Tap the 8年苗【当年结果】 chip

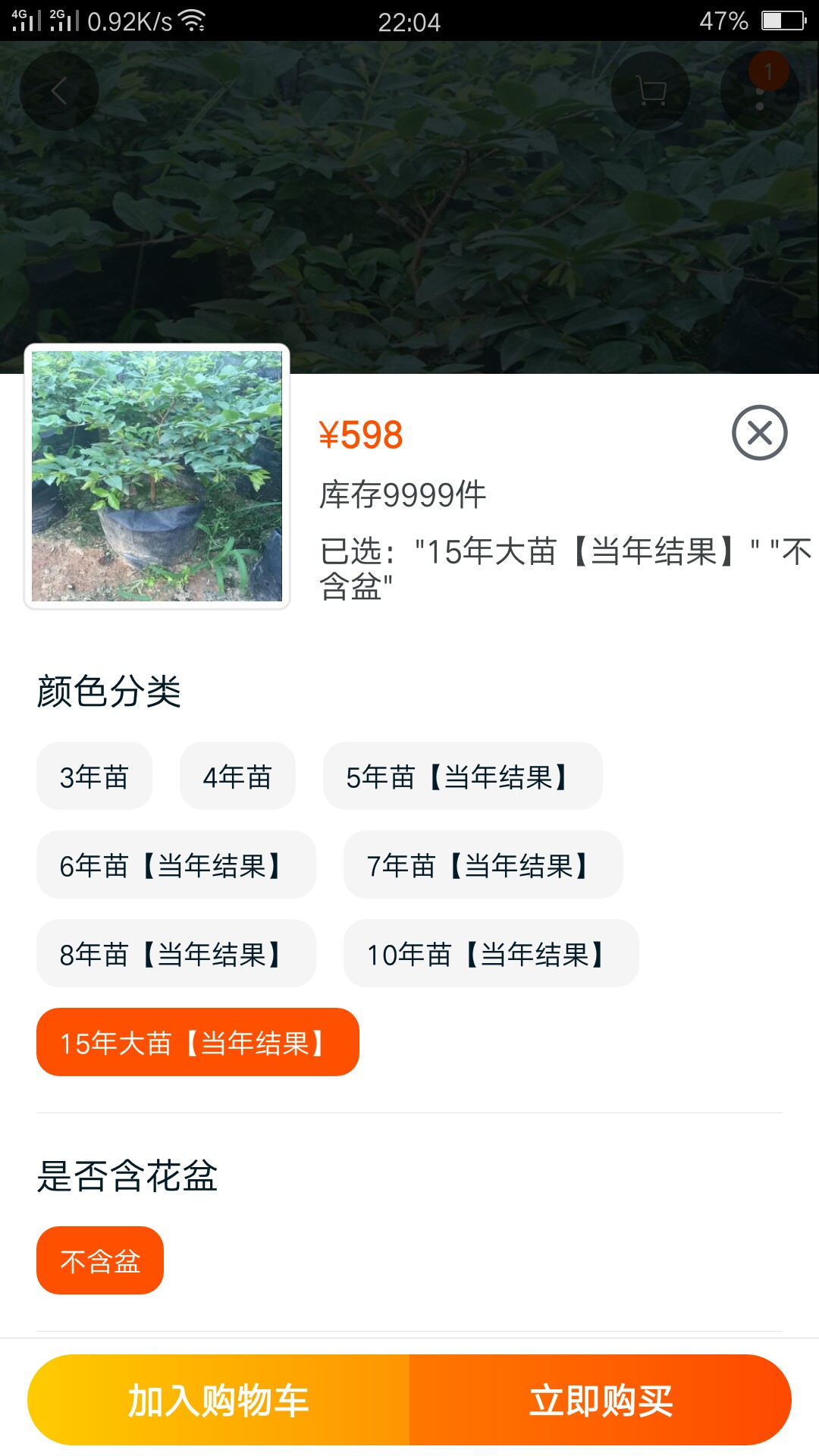pos(176,953)
